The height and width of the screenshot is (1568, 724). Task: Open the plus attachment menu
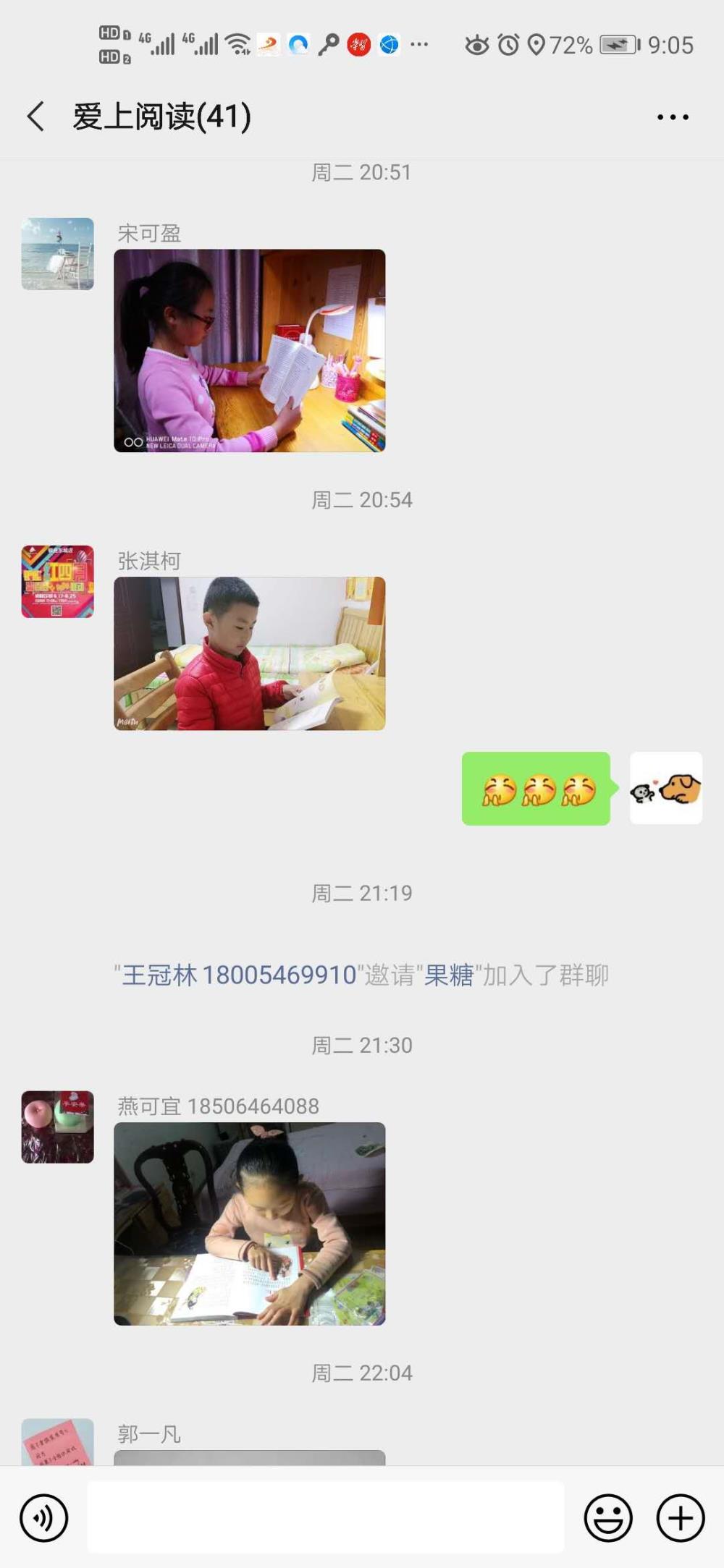click(681, 1517)
